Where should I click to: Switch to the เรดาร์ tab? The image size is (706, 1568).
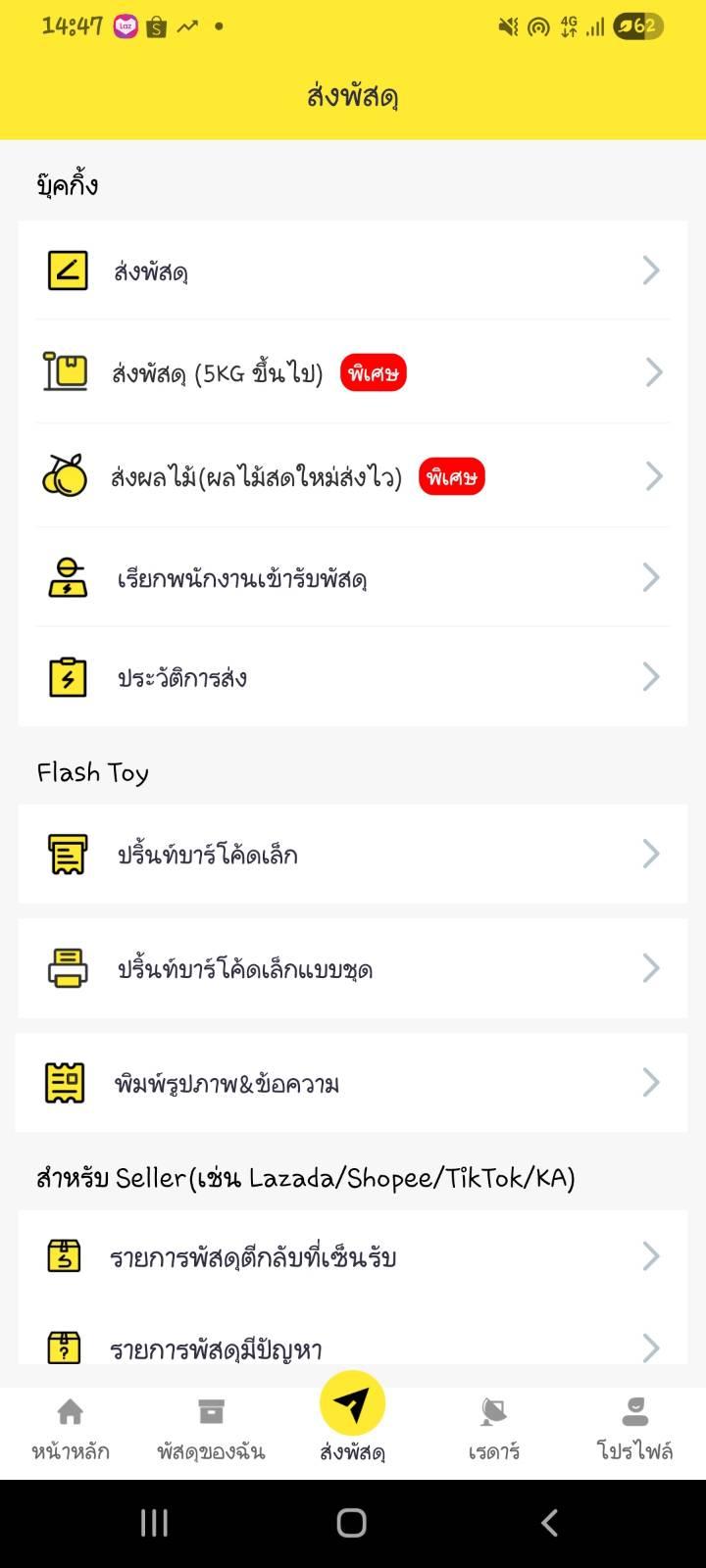pos(493,1430)
